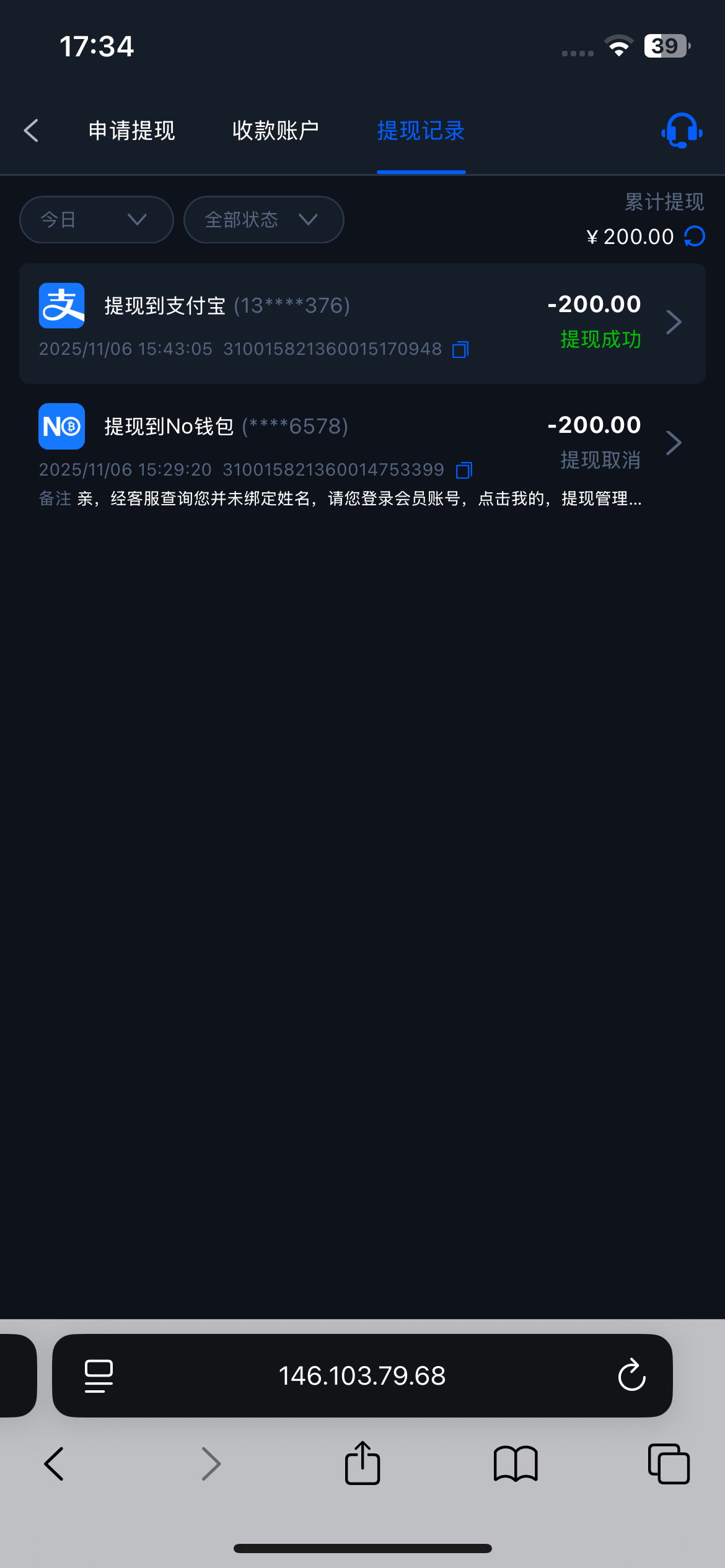Open browser bookmarks
The height and width of the screenshot is (1568, 725).
tap(516, 1464)
